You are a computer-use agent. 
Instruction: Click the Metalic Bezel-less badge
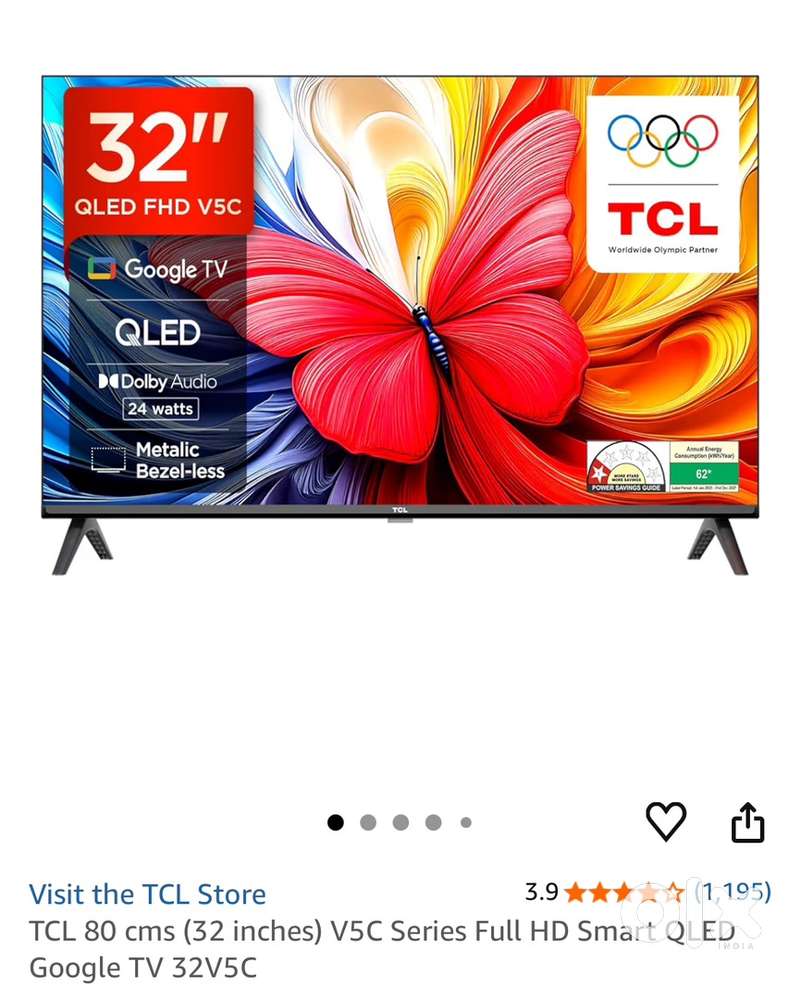coord(159,459)
